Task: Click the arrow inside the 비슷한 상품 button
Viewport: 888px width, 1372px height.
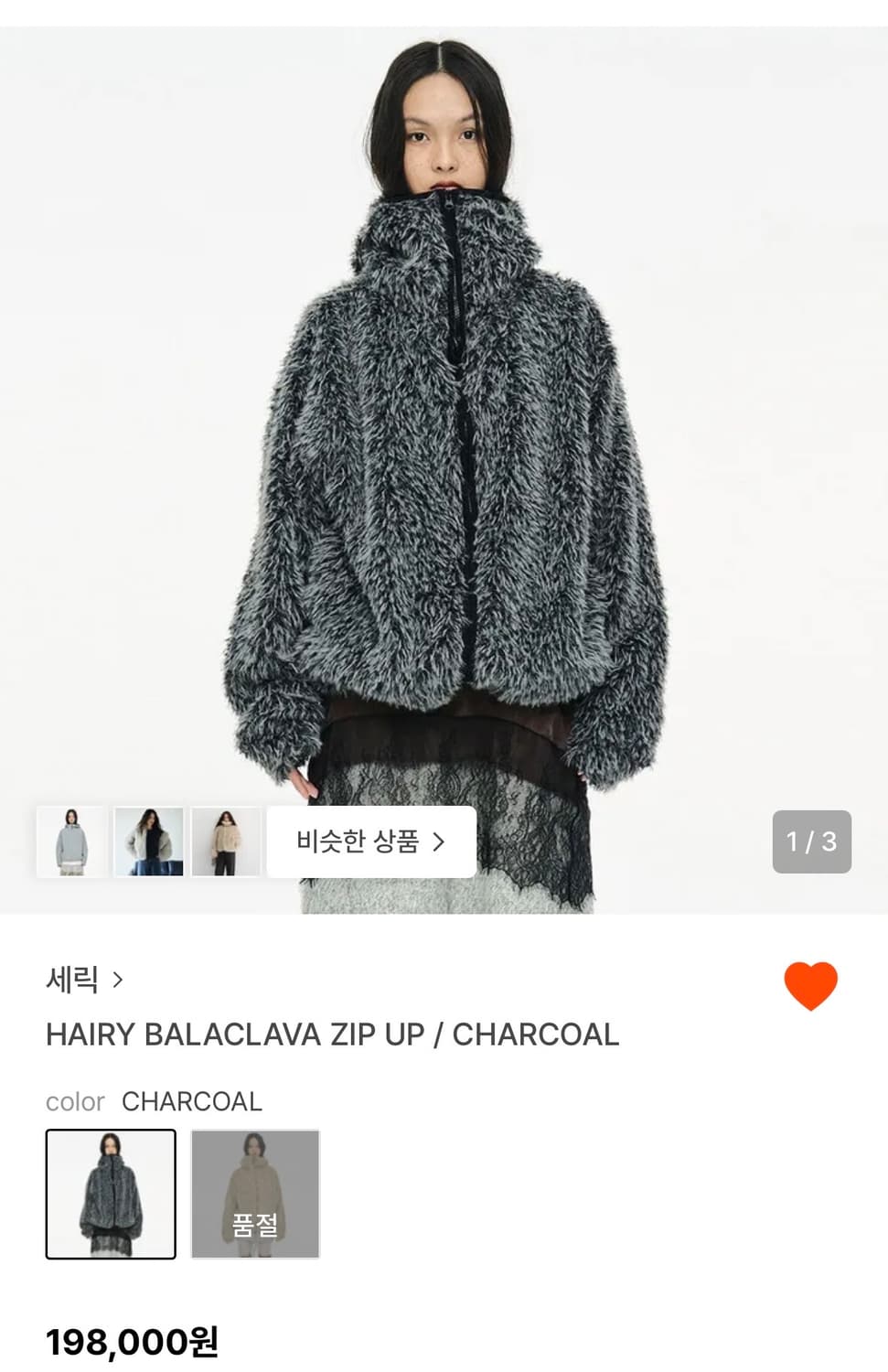Action: [x=440, y=841]
